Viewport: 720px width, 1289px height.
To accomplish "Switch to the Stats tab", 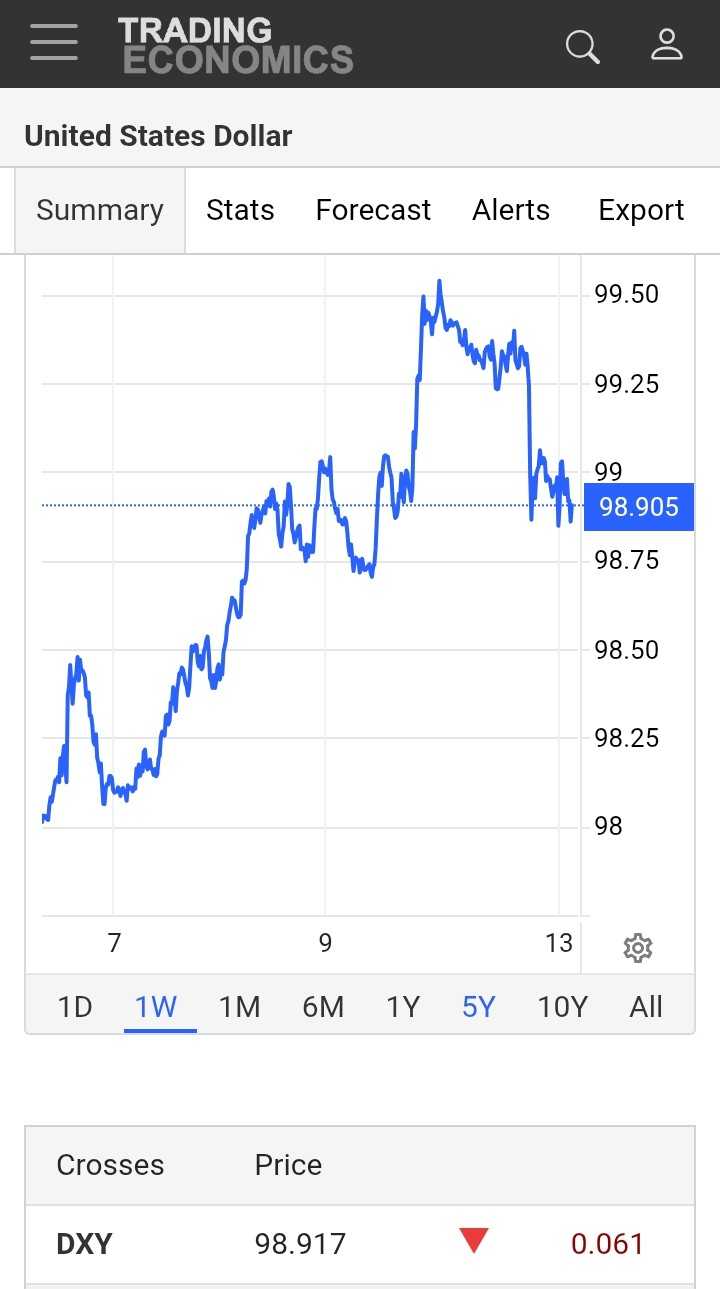I will pos(240,210).
